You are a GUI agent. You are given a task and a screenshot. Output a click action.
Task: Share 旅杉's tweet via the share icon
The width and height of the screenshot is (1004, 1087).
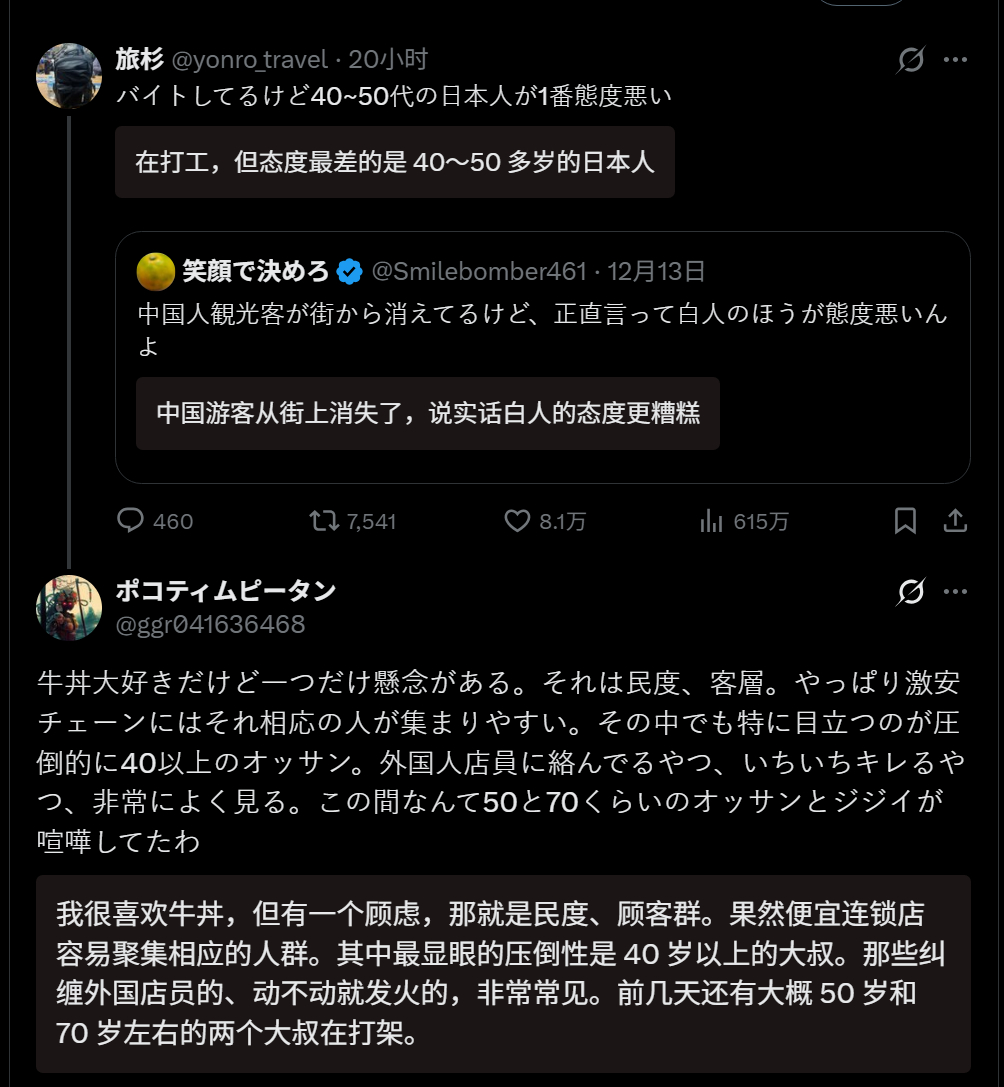954,520
